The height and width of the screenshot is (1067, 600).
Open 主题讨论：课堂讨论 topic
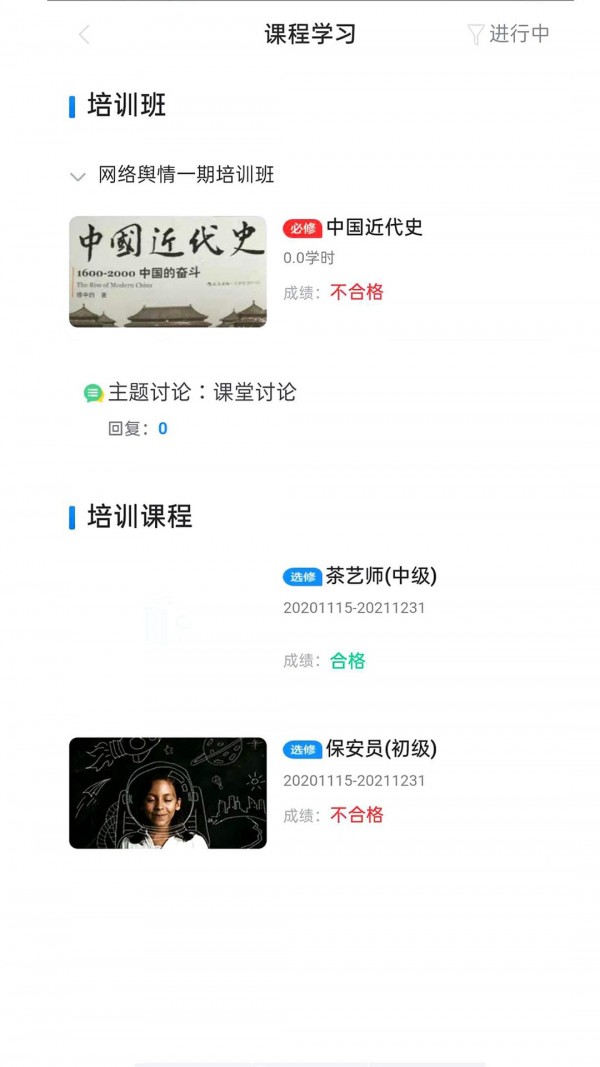[x=201, y=392]
